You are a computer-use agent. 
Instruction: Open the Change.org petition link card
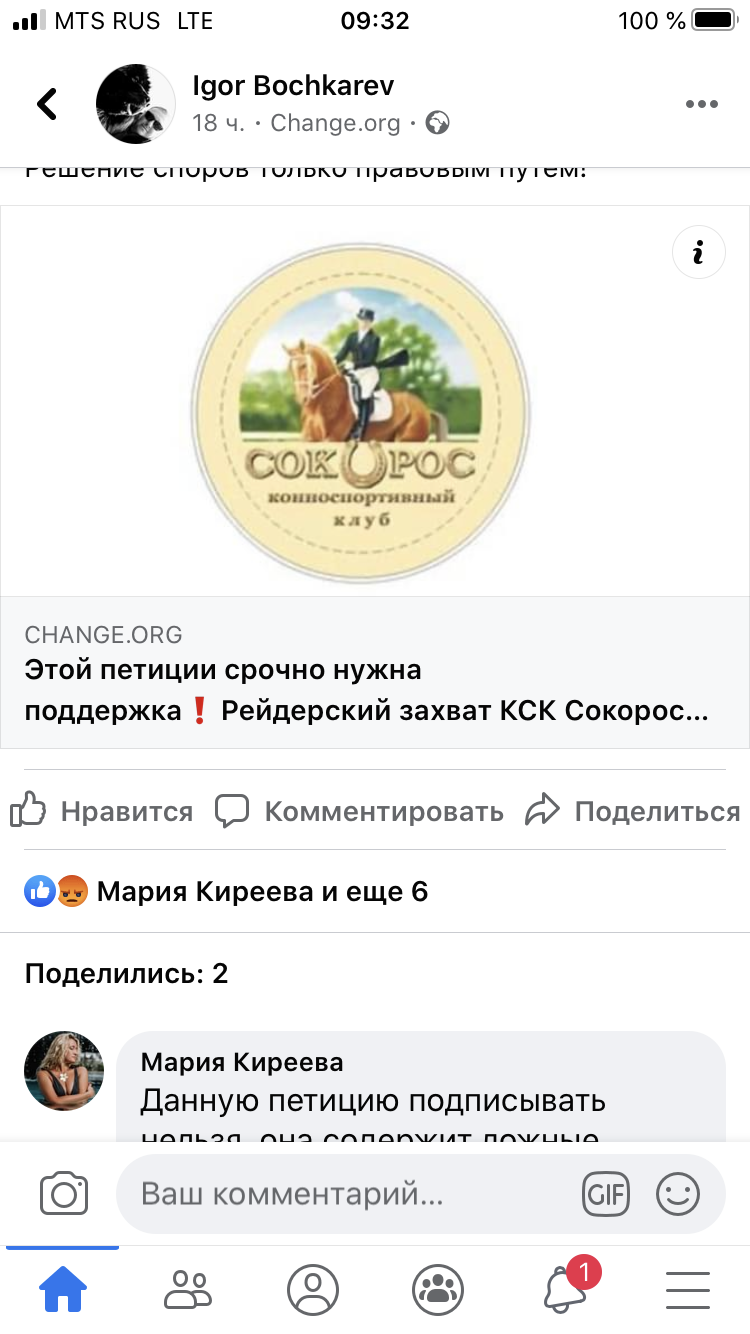click(374, 671)
